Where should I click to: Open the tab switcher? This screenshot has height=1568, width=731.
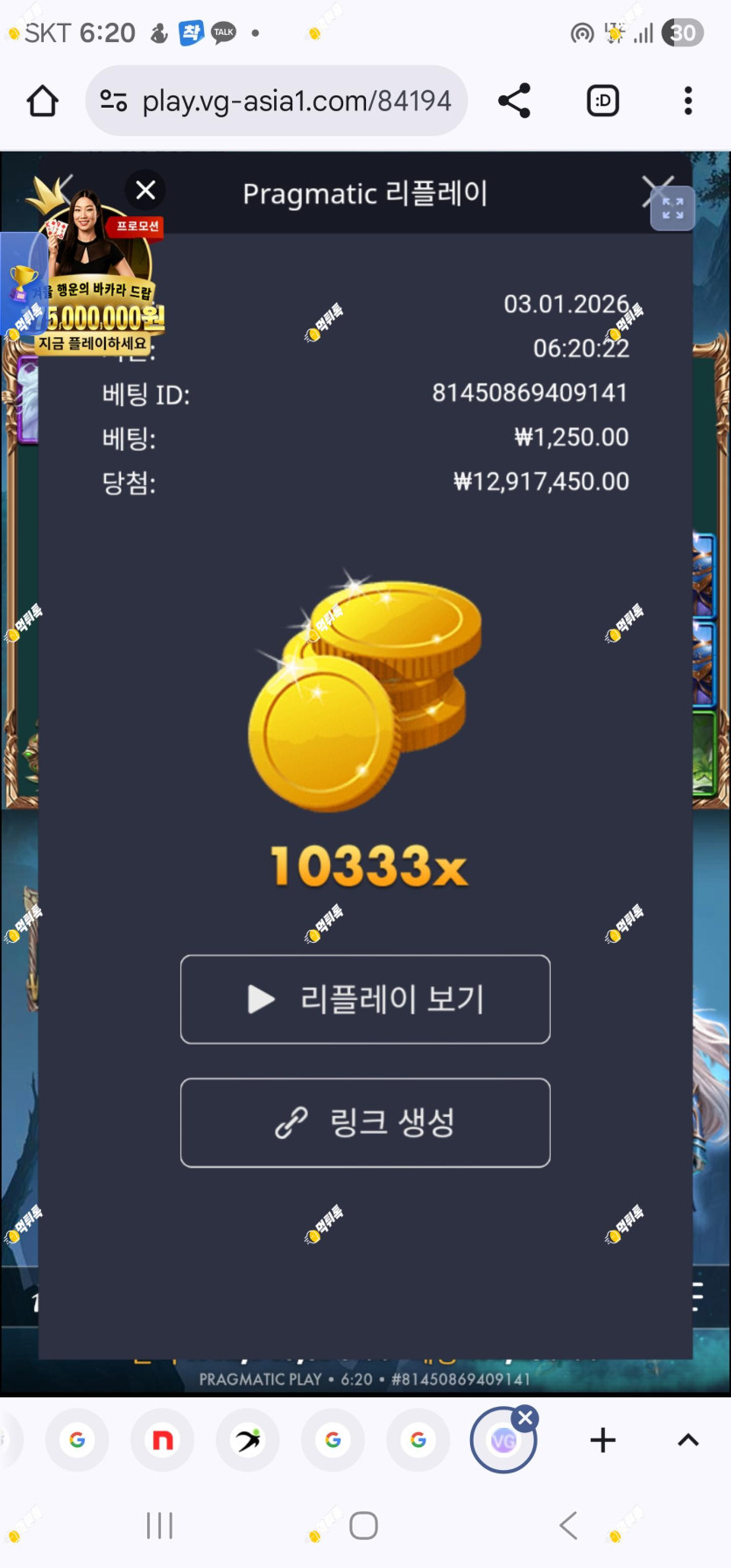602,102
